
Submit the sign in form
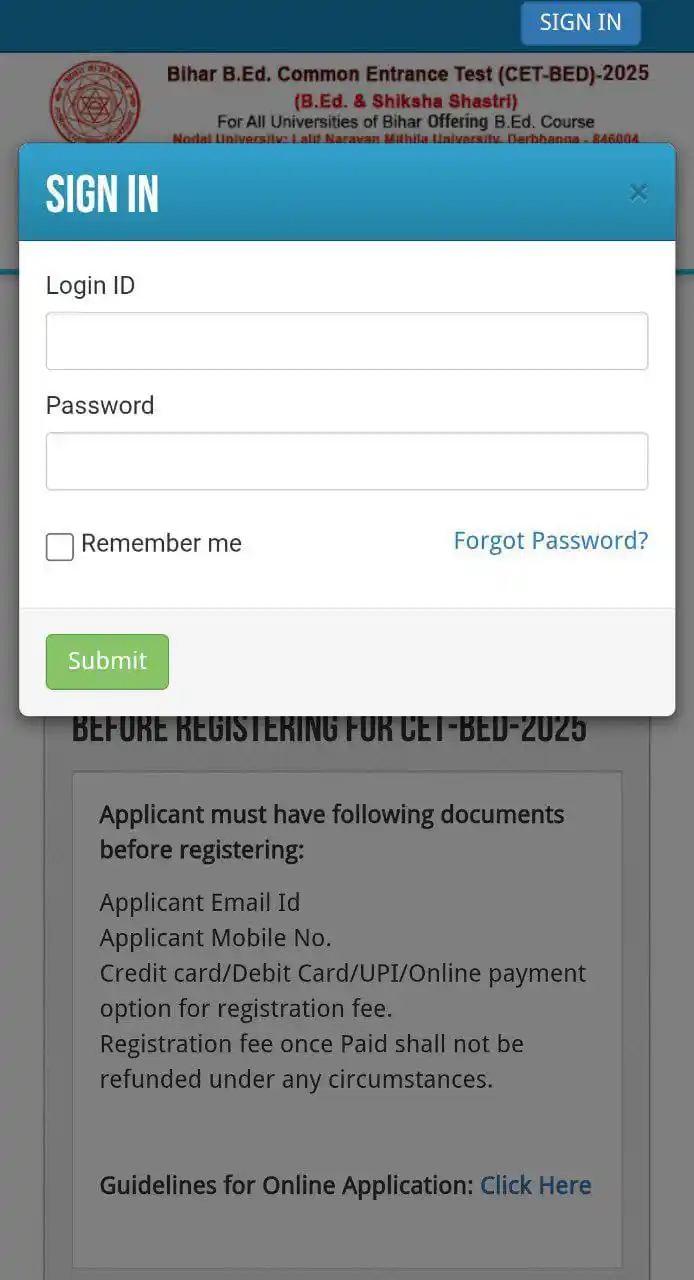point(107,661)
